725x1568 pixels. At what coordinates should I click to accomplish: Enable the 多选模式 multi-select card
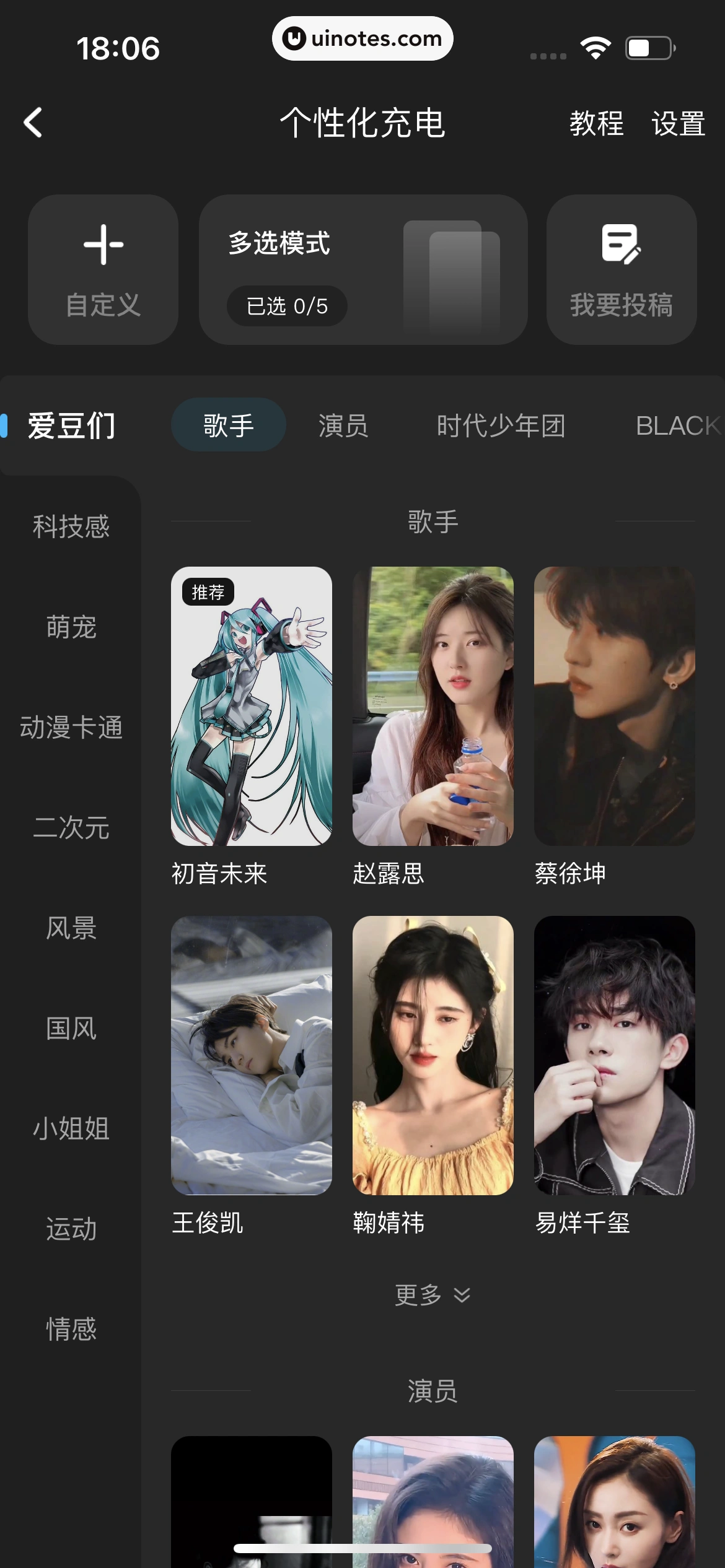pos(363,270)
